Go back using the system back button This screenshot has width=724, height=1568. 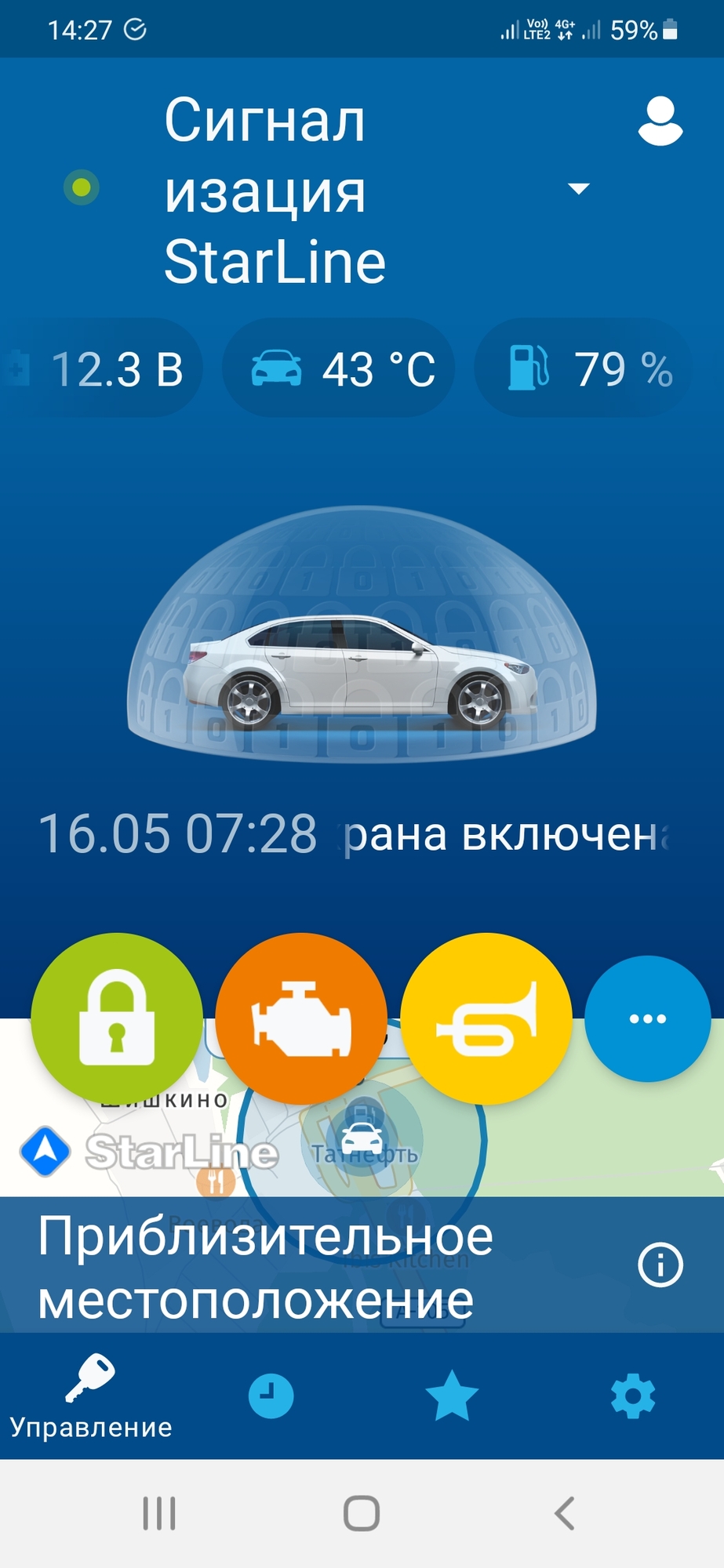(x=565, y=1513)
